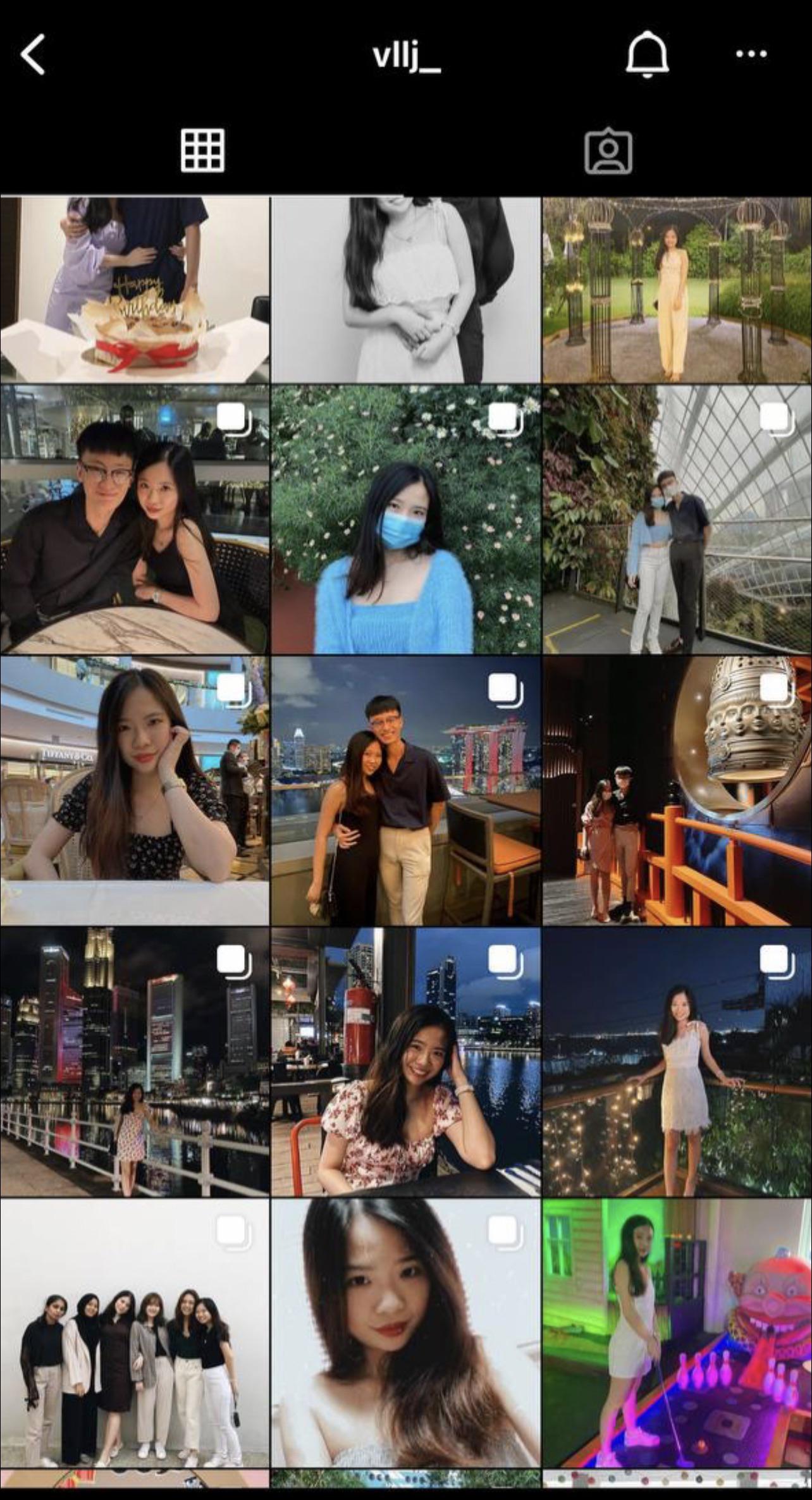Open the neon mini golf post
812x1500 pixels.
pyautogui.click(x=677, y=1333)
